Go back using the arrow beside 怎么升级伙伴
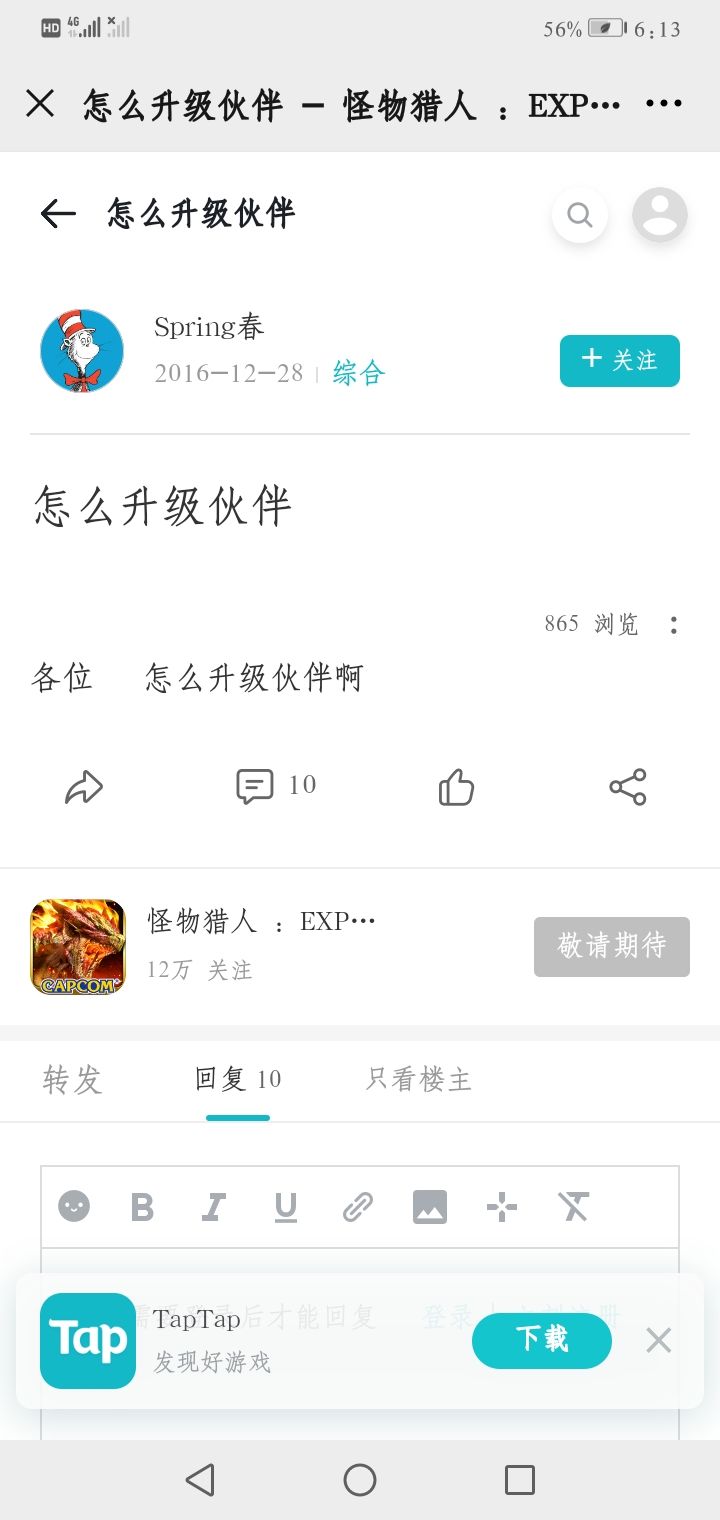Viewport: 720px width, 1520px height. click(58, 213)
